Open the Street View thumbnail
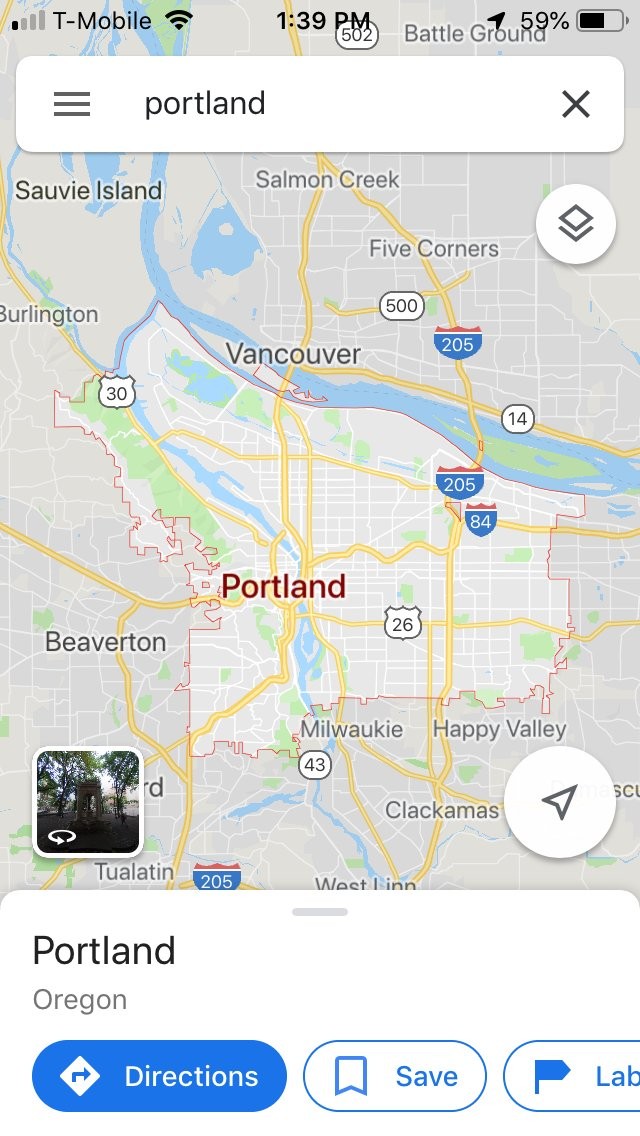 [x=88, y=802]
